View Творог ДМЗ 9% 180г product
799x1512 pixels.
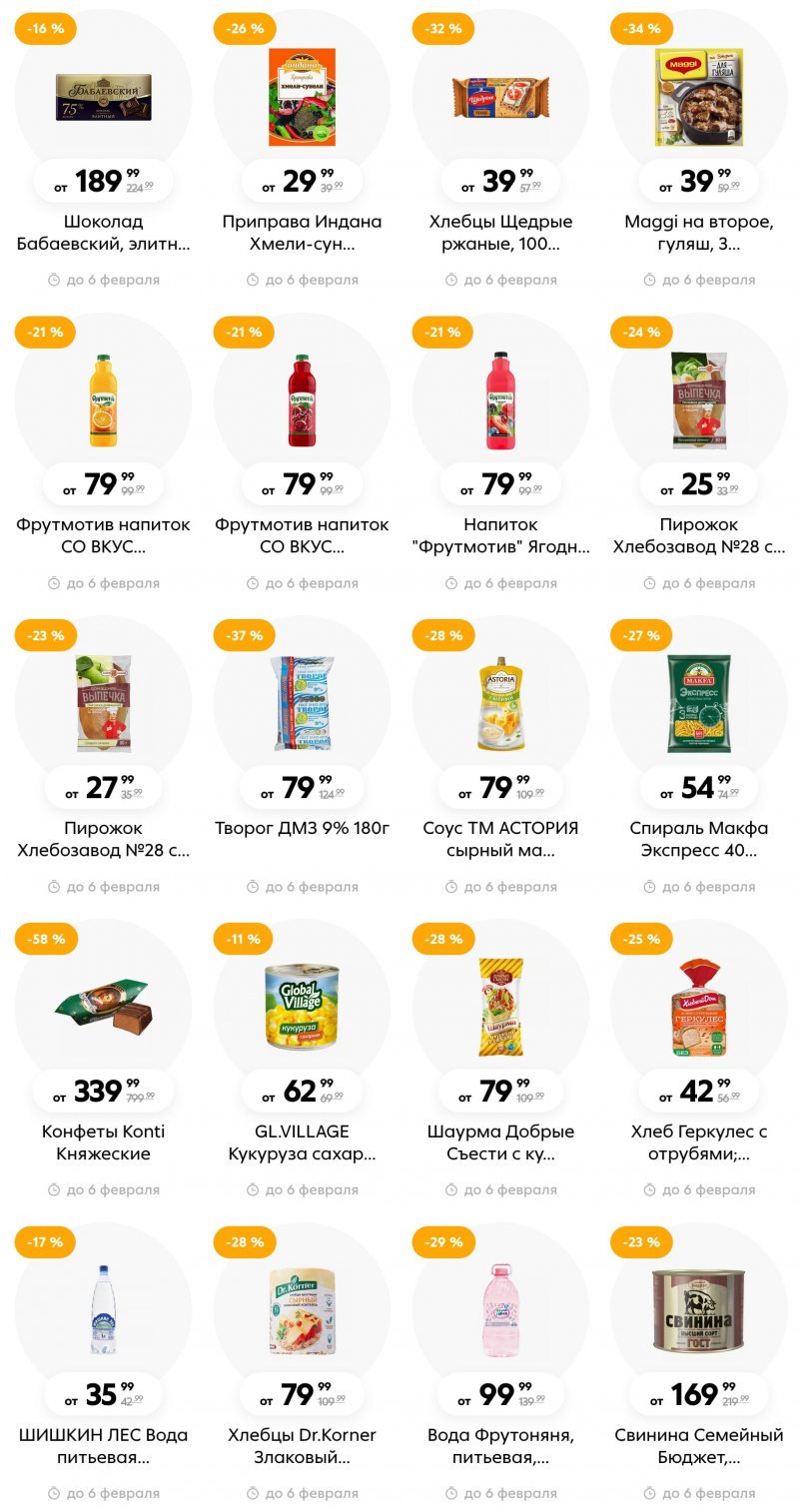point(302,704)
